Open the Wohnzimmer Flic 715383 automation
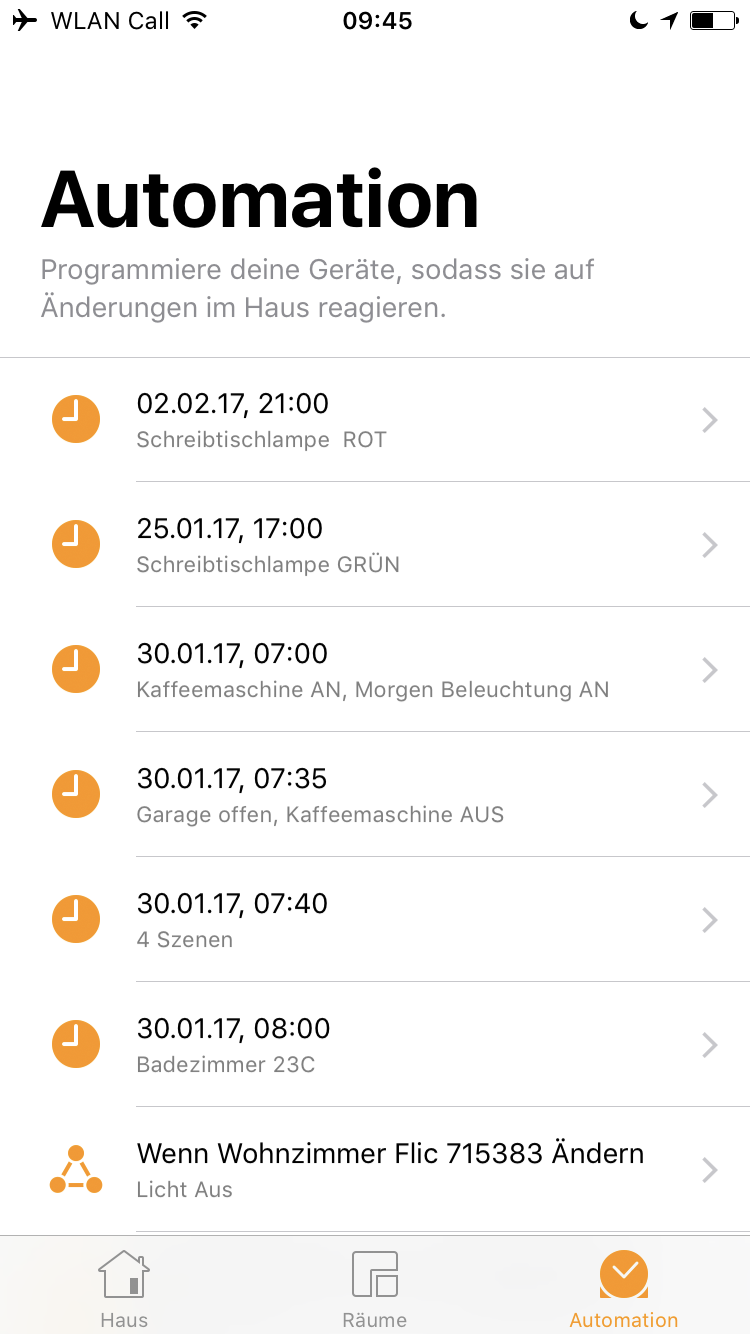 [375, 1170]
